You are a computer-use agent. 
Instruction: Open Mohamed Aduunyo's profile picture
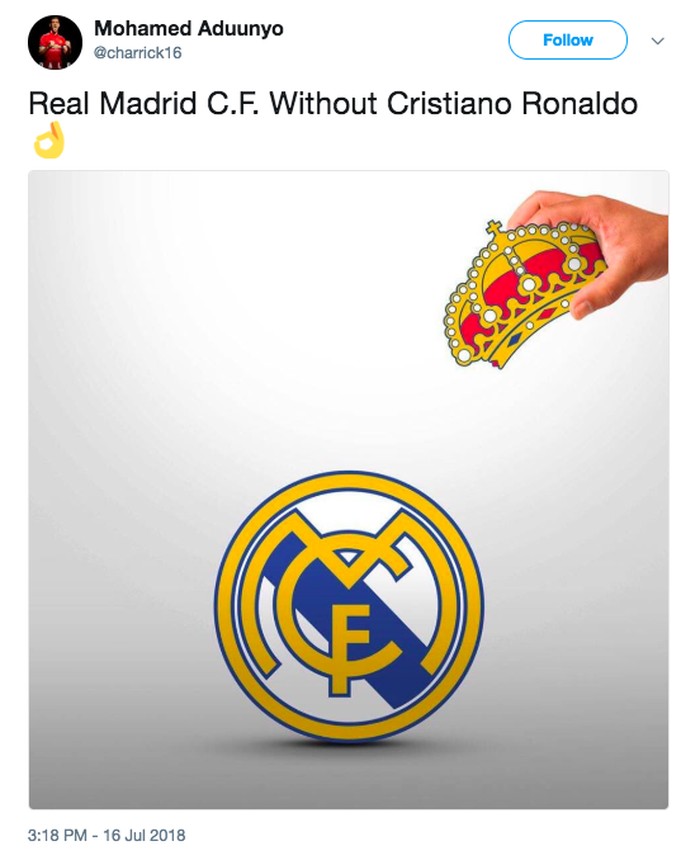pos(55,42)
